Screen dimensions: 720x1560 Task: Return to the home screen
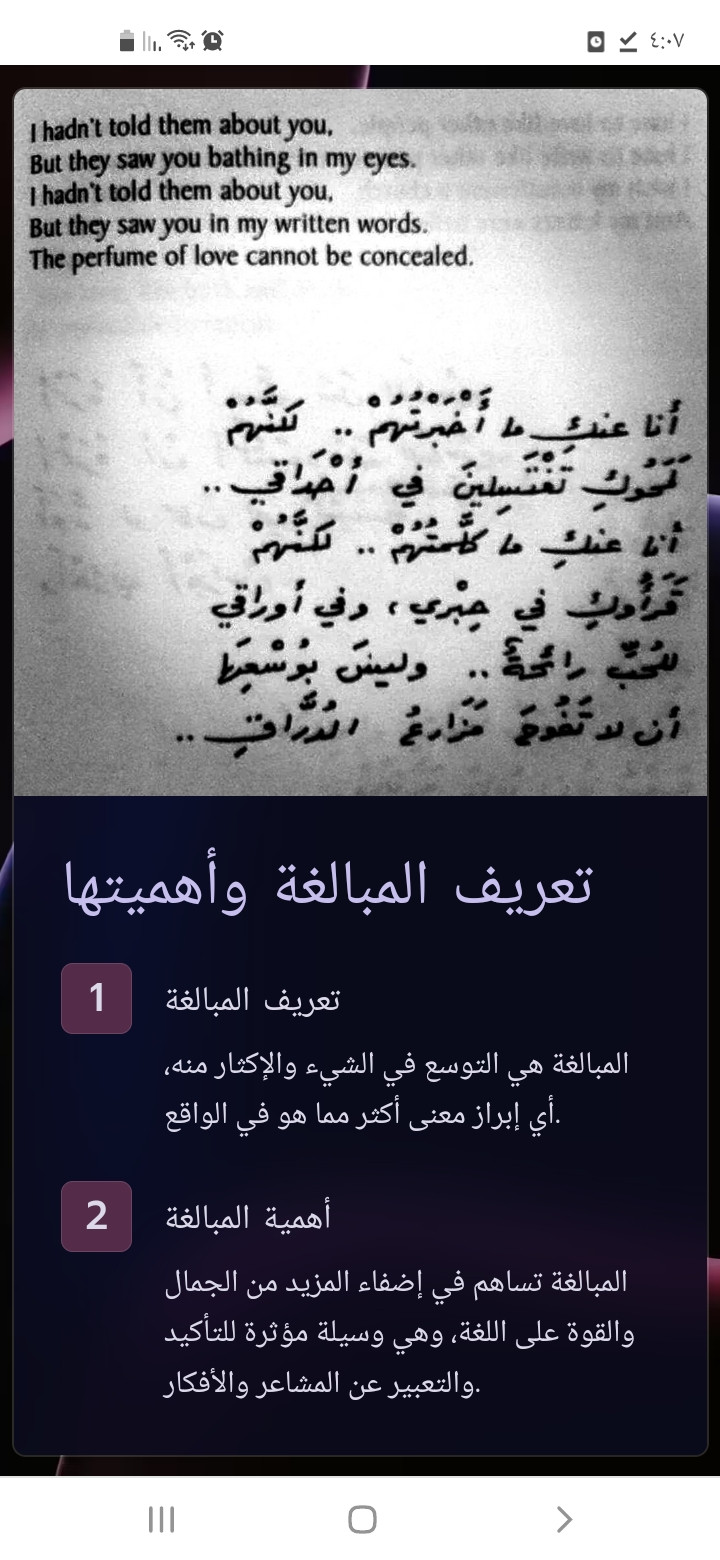click(362, 1520)
